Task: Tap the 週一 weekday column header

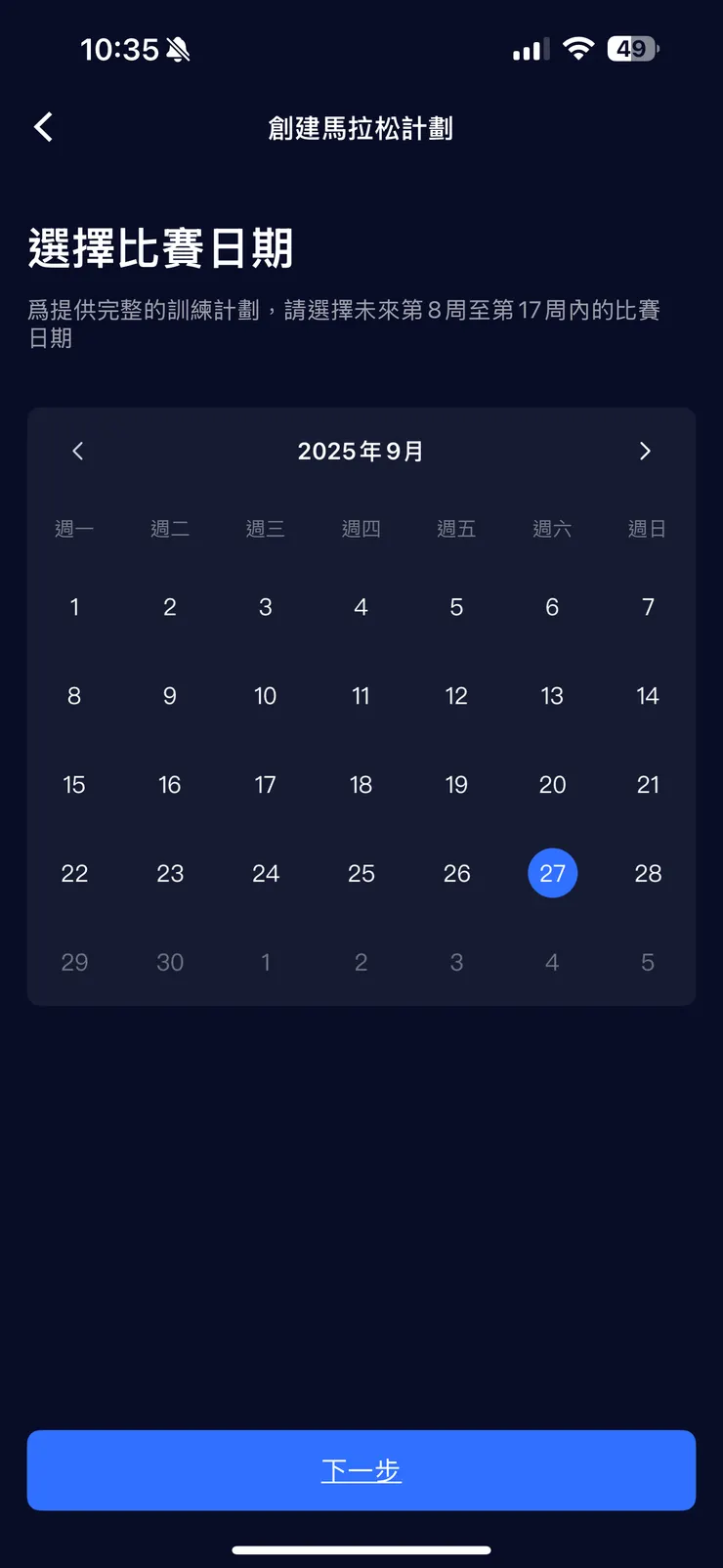Action: click(74, 528)
